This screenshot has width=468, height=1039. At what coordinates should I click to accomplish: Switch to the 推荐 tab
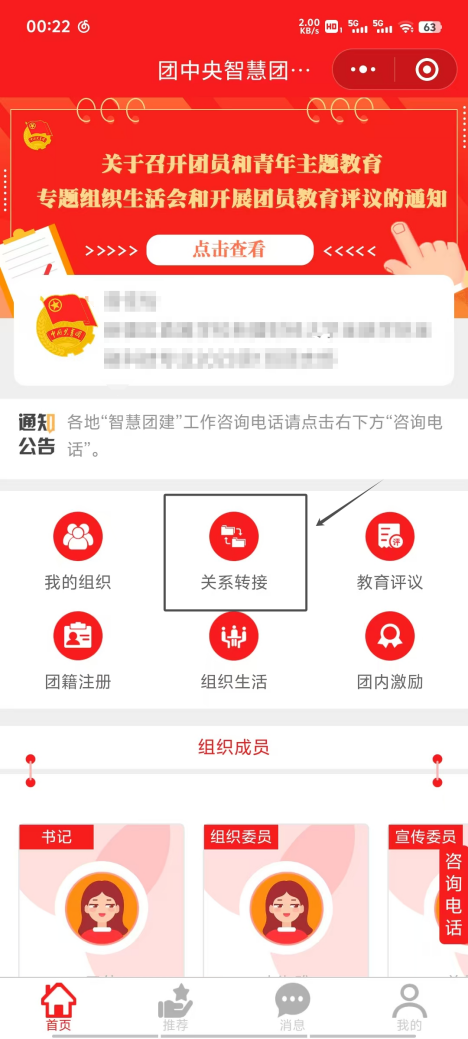point(175,1008)
